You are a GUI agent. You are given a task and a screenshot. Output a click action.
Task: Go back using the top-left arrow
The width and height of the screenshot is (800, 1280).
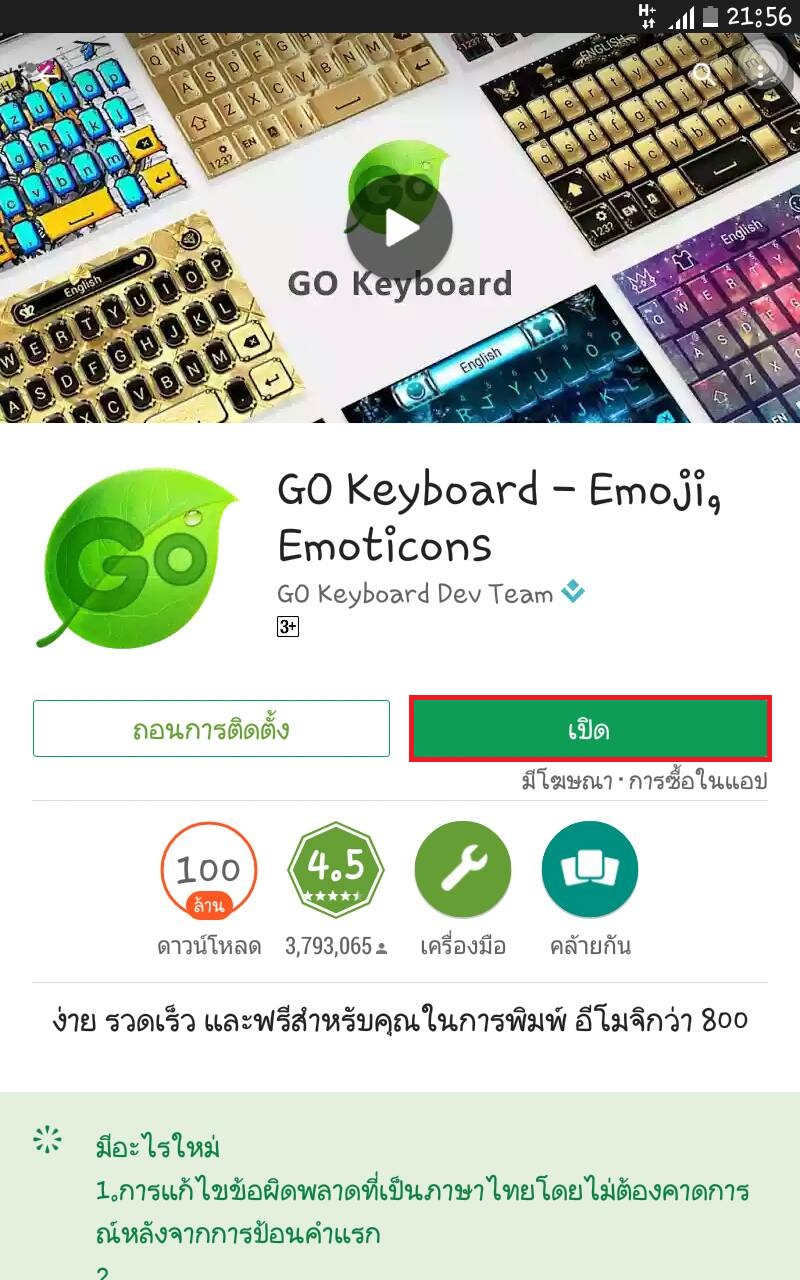coord(38,73)
